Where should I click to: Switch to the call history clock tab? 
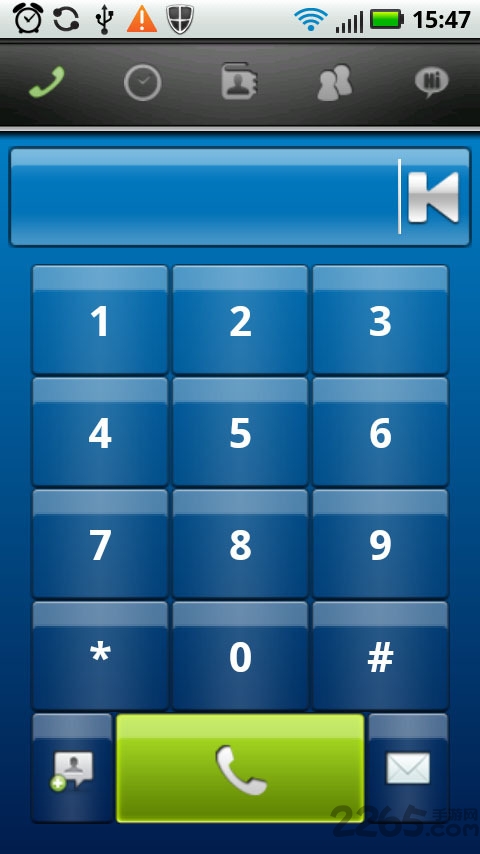pyautogui.click(x=143, y=83)
